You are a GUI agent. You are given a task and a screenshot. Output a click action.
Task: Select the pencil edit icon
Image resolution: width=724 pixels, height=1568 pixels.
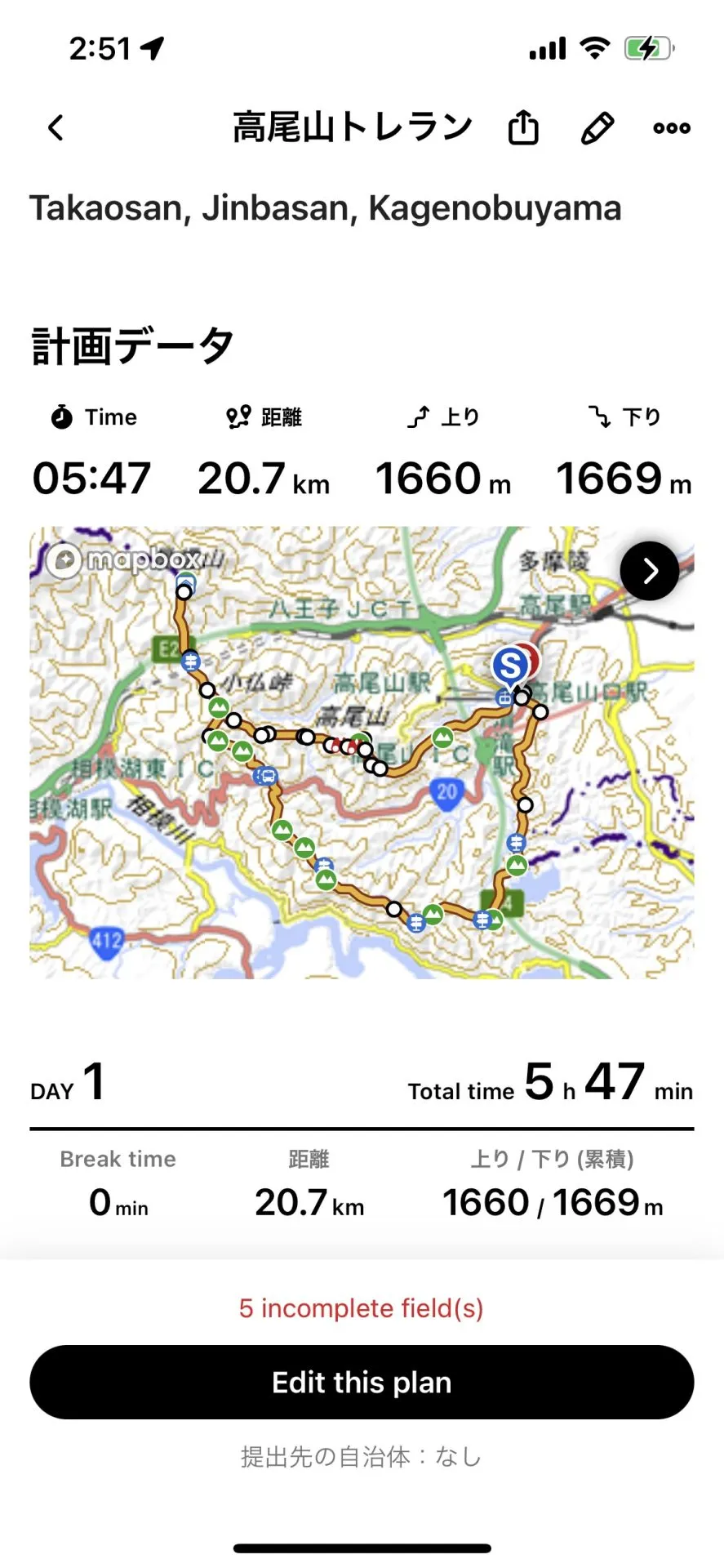pos(597,127)
